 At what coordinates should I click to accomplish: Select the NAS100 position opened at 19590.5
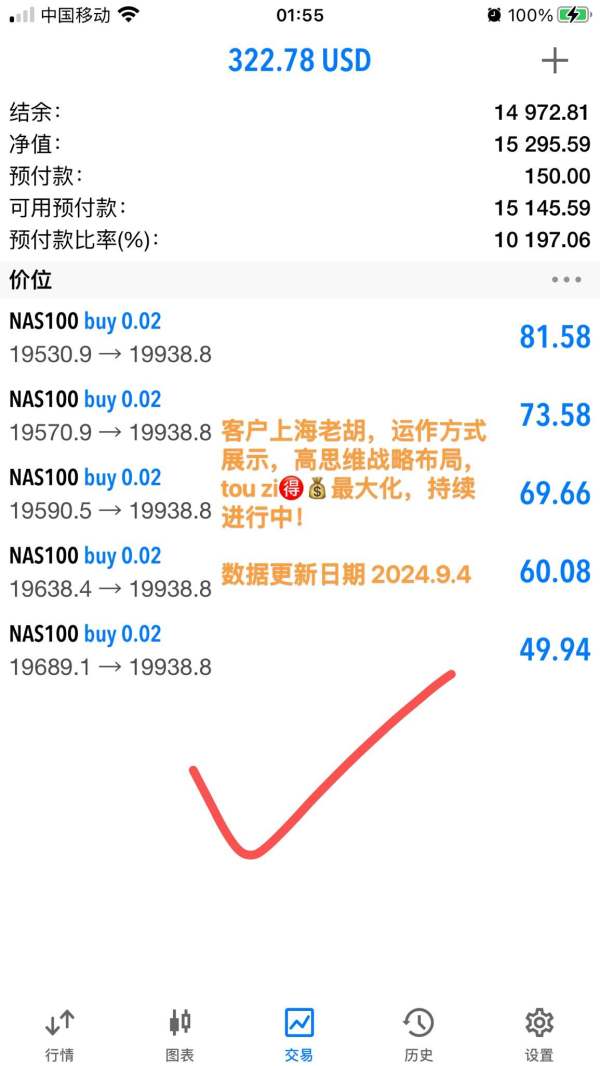coord(300,494)
